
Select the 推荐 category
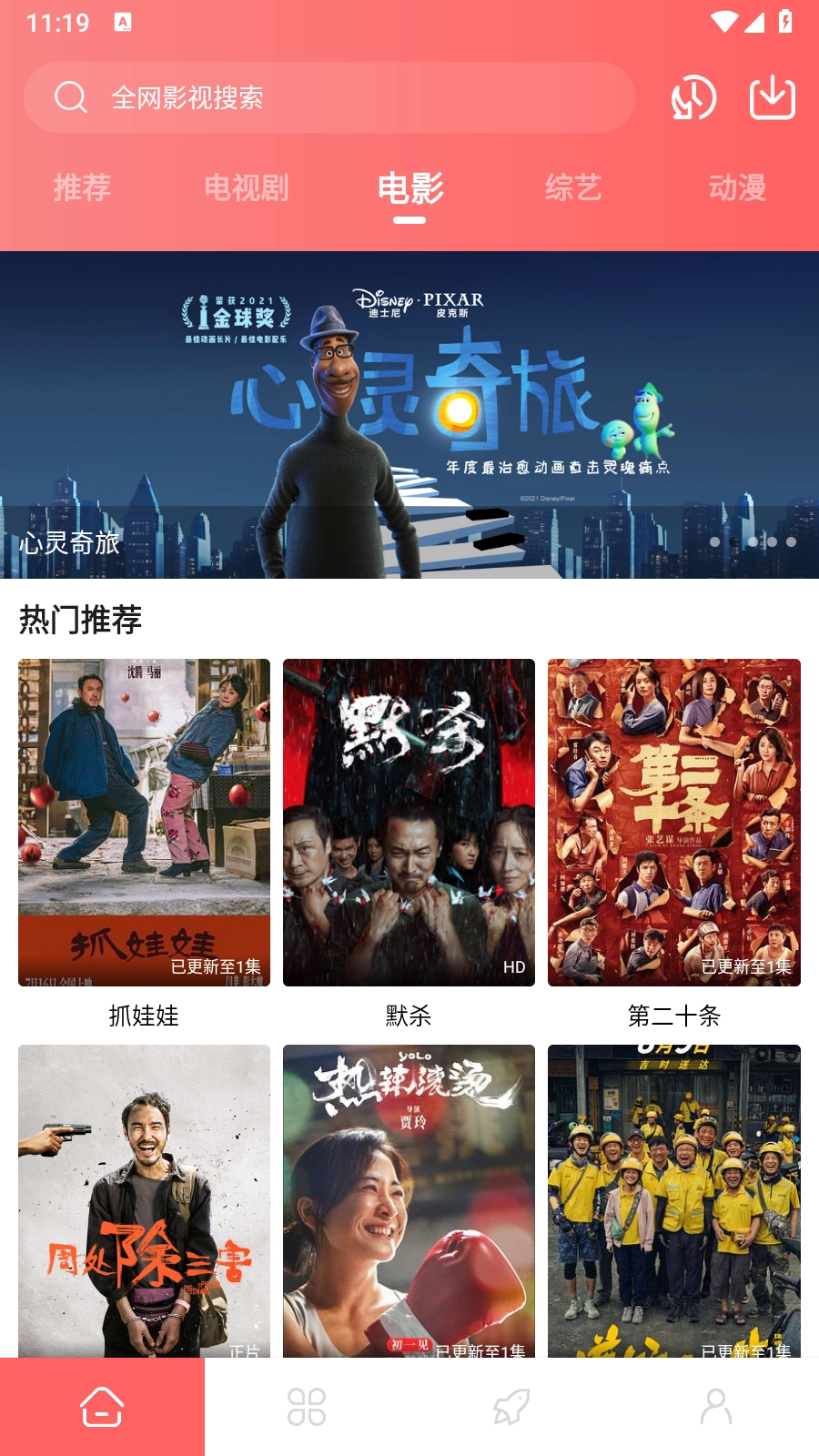[82, 188]
